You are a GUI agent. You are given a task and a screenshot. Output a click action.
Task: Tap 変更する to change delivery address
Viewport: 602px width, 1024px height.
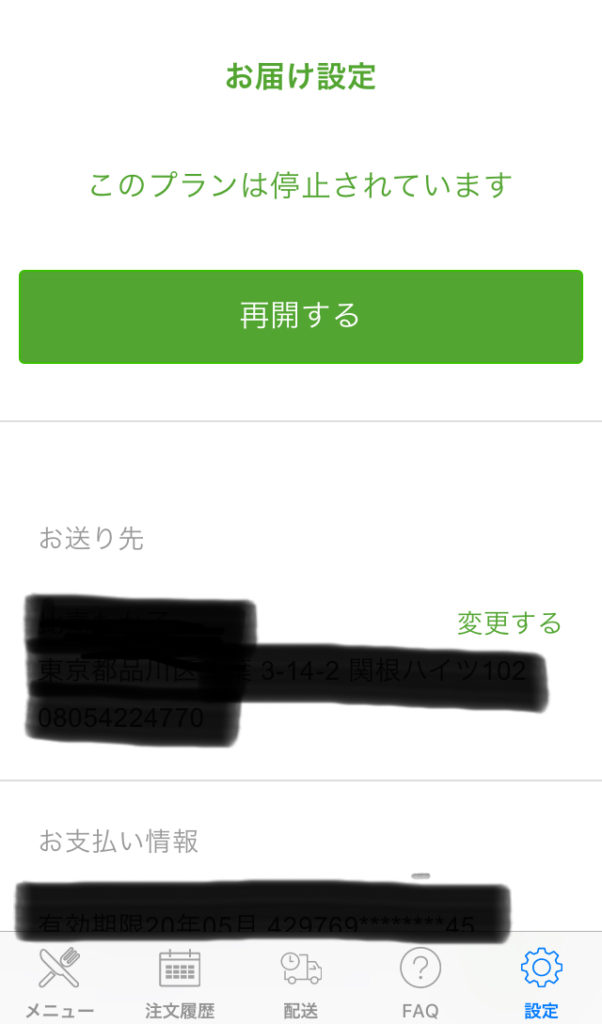[x=509, y=624]
